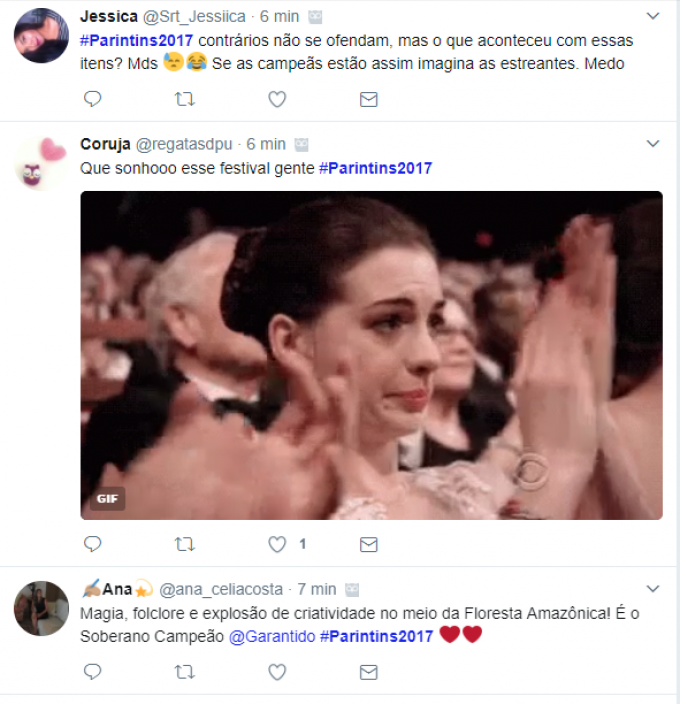Image resolution: width=680 pixels, height=704 pixels.
Task: Send Ana's tweet via direct message
Action: pyautogui.click(x=368, y=672)
